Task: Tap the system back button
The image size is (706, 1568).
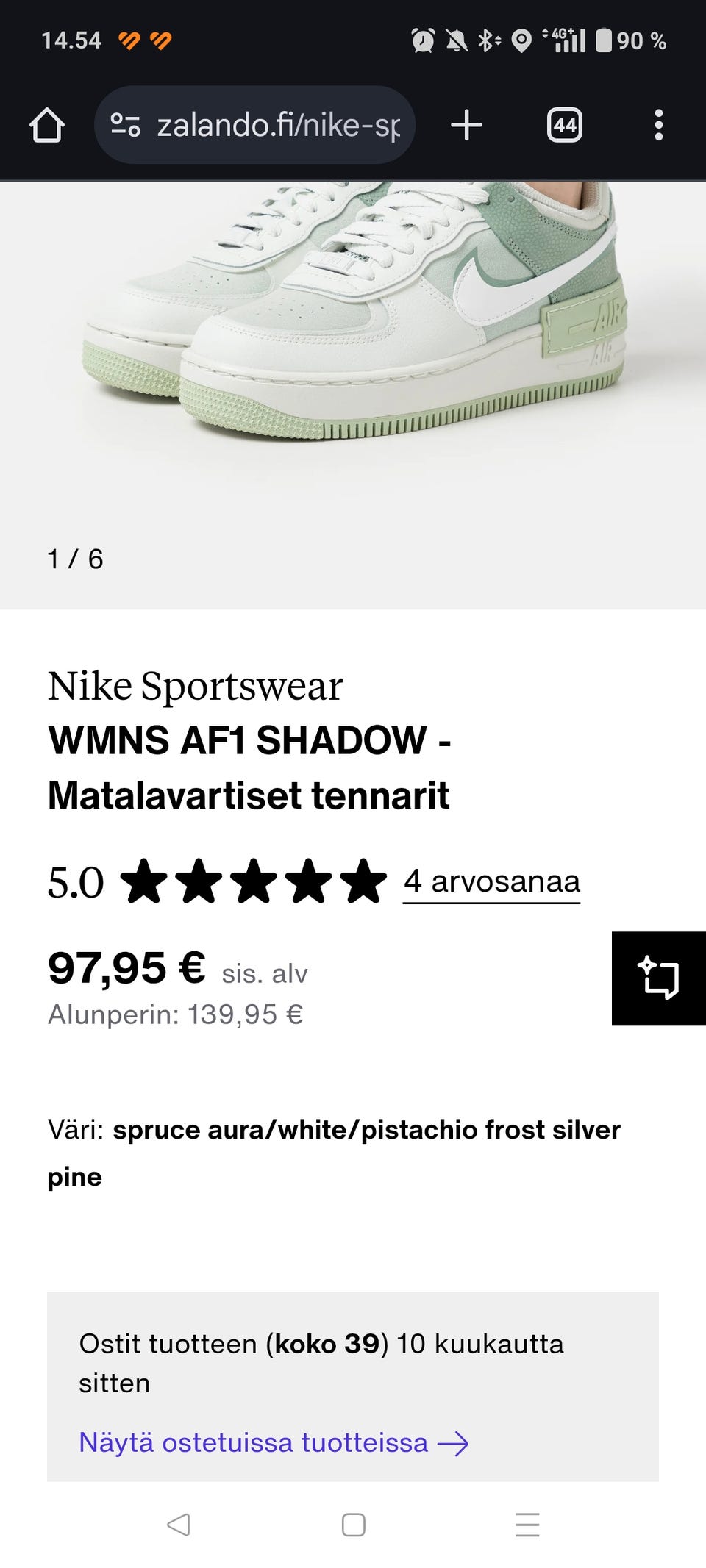Action: 179,1525
